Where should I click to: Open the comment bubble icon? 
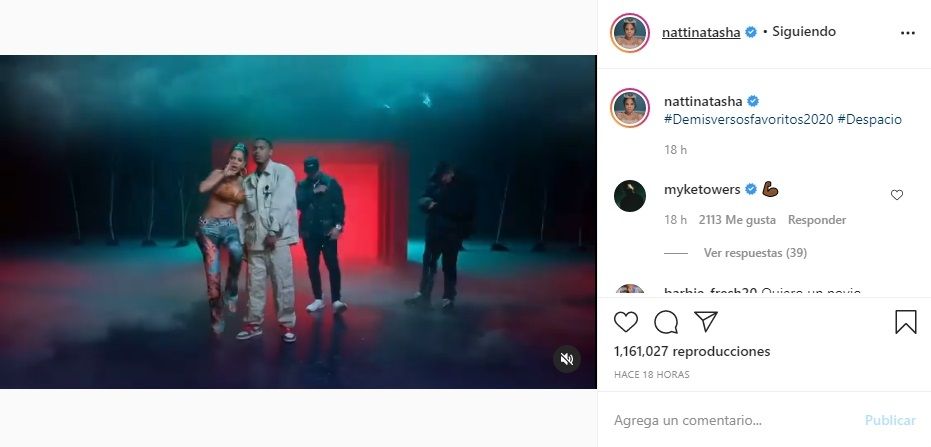point(666,322)
